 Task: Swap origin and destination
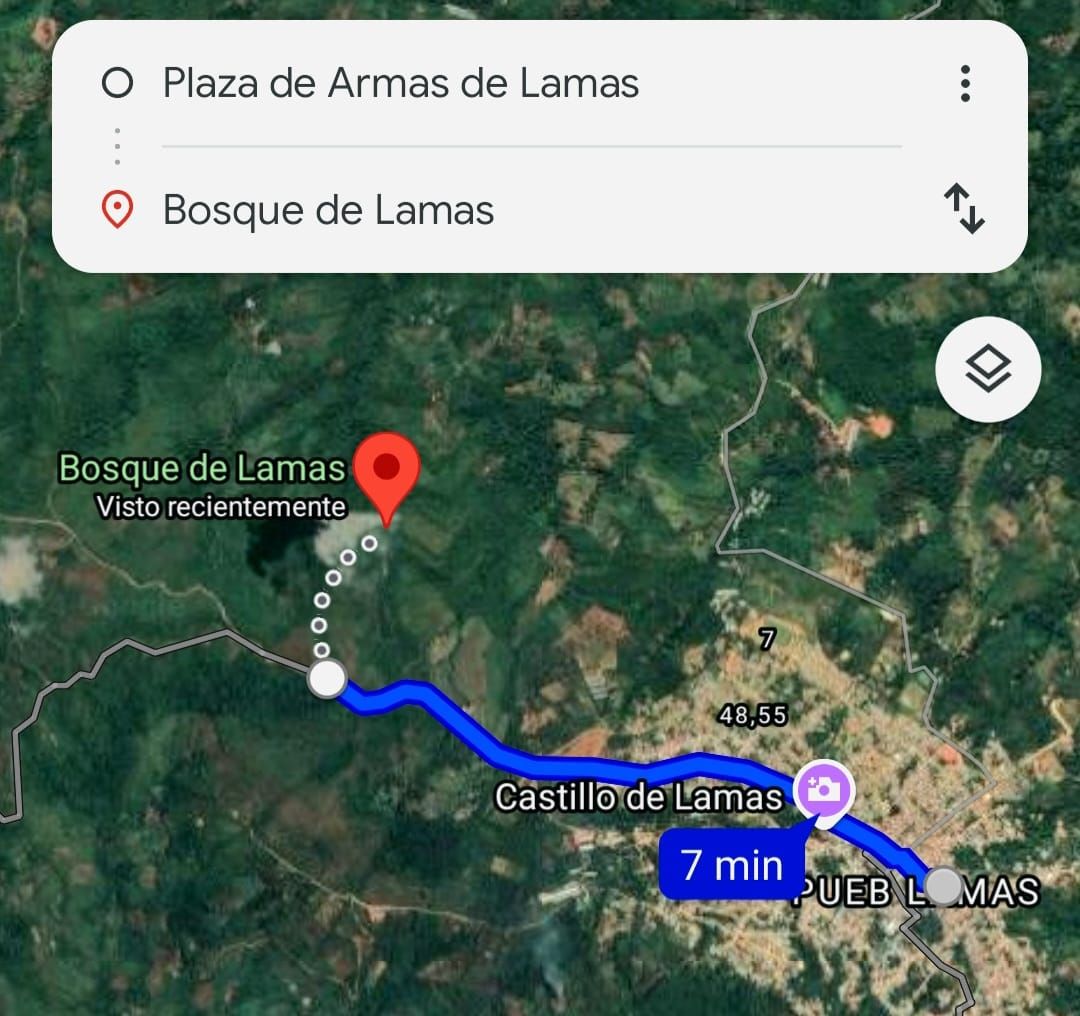(x=965, y=209)
